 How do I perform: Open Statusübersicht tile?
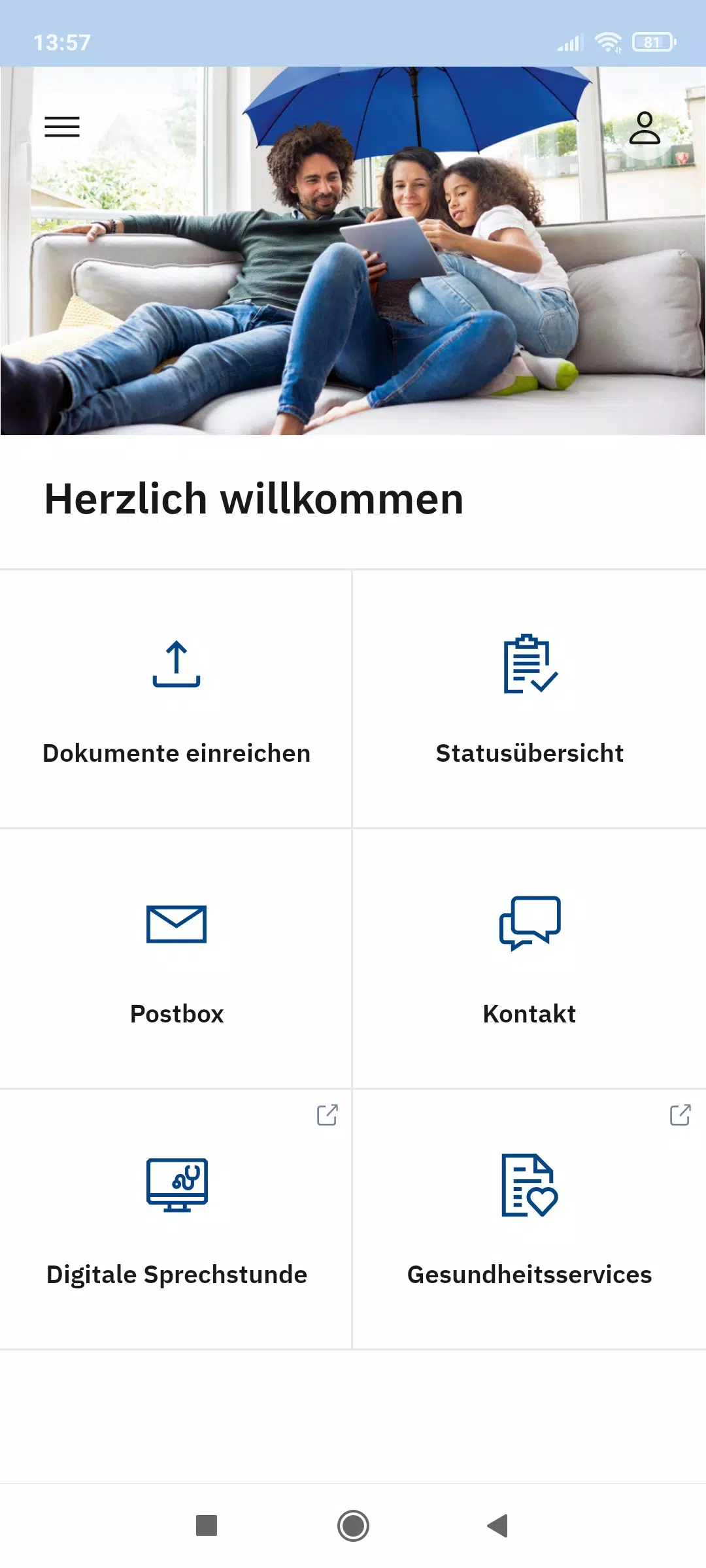[529, 699]
